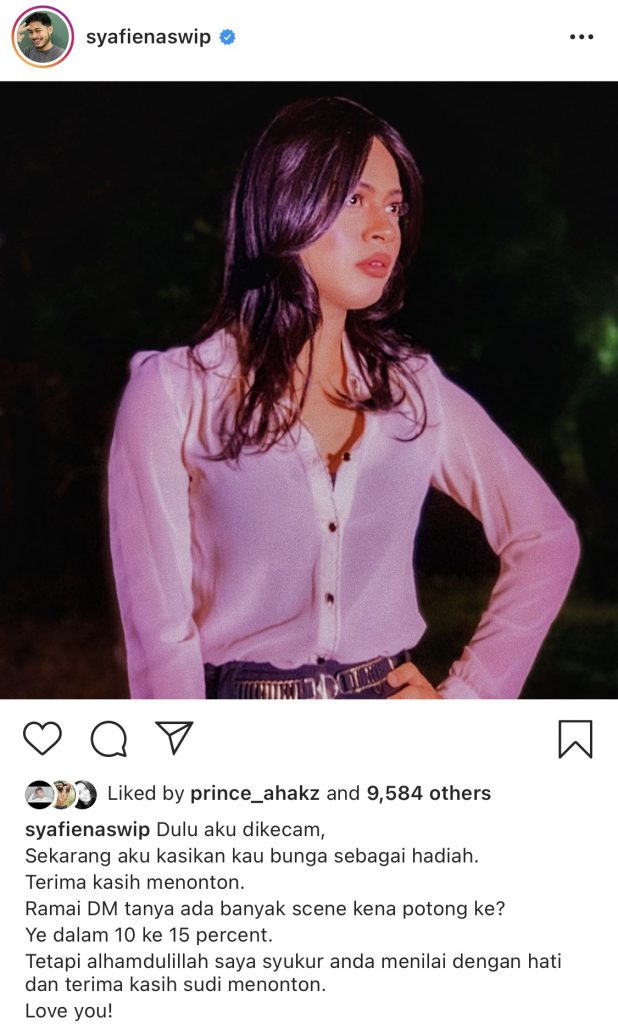Viewport: 618px width, 1024px height.
Task: Tap the syafienaswip username in the caption
Action: point(87,830)
